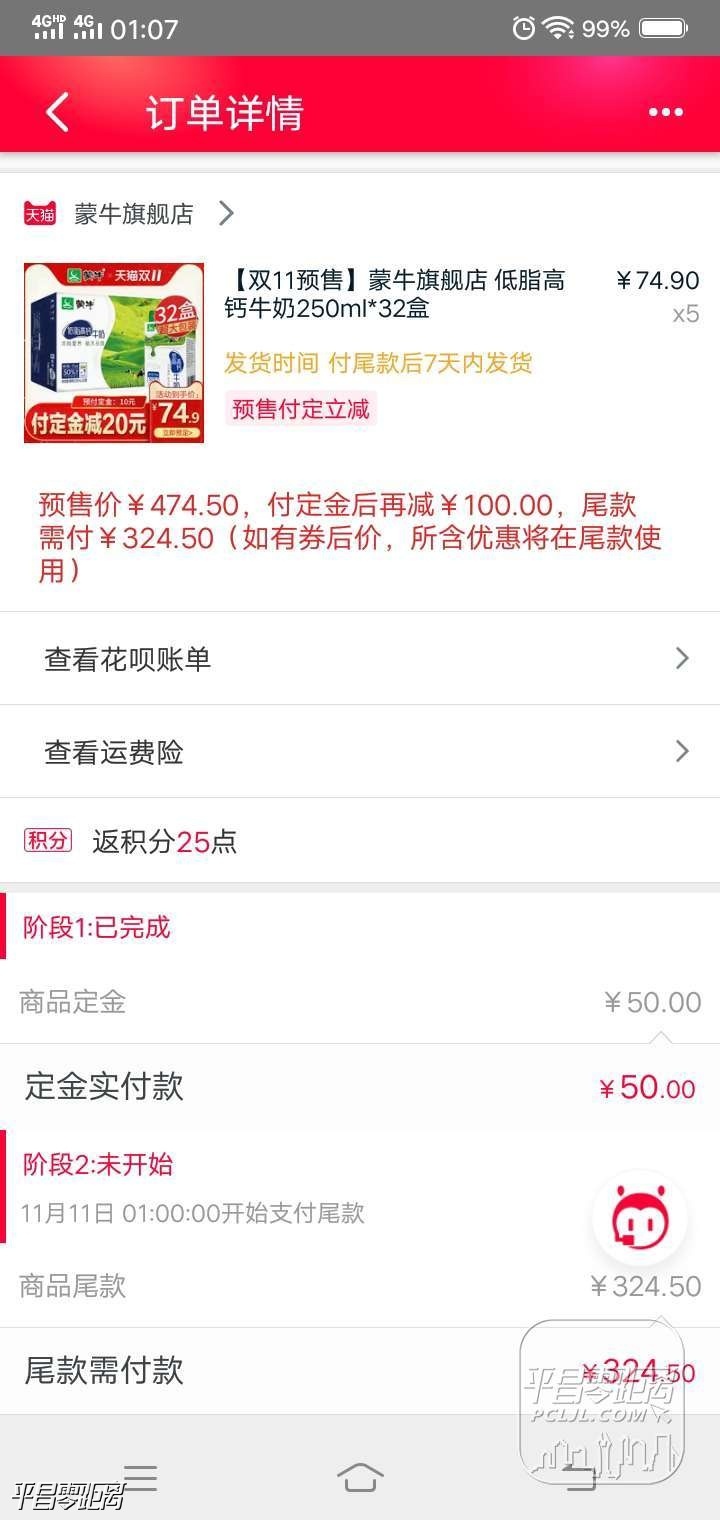
Task: Tap the system home button
Action: tap(360, 1477)
